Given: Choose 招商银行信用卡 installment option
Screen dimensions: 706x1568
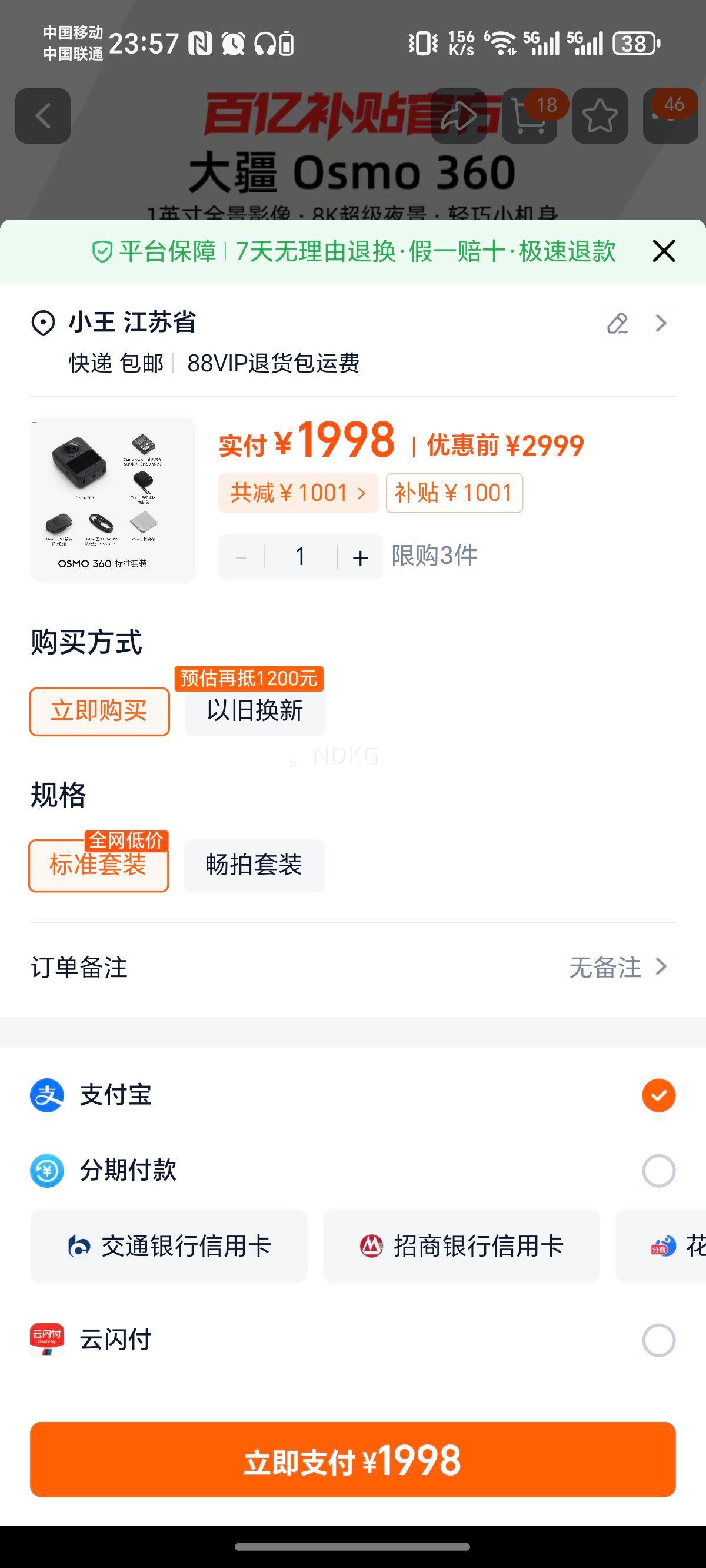Looking at the screenshot, I should pos(461,1245).
